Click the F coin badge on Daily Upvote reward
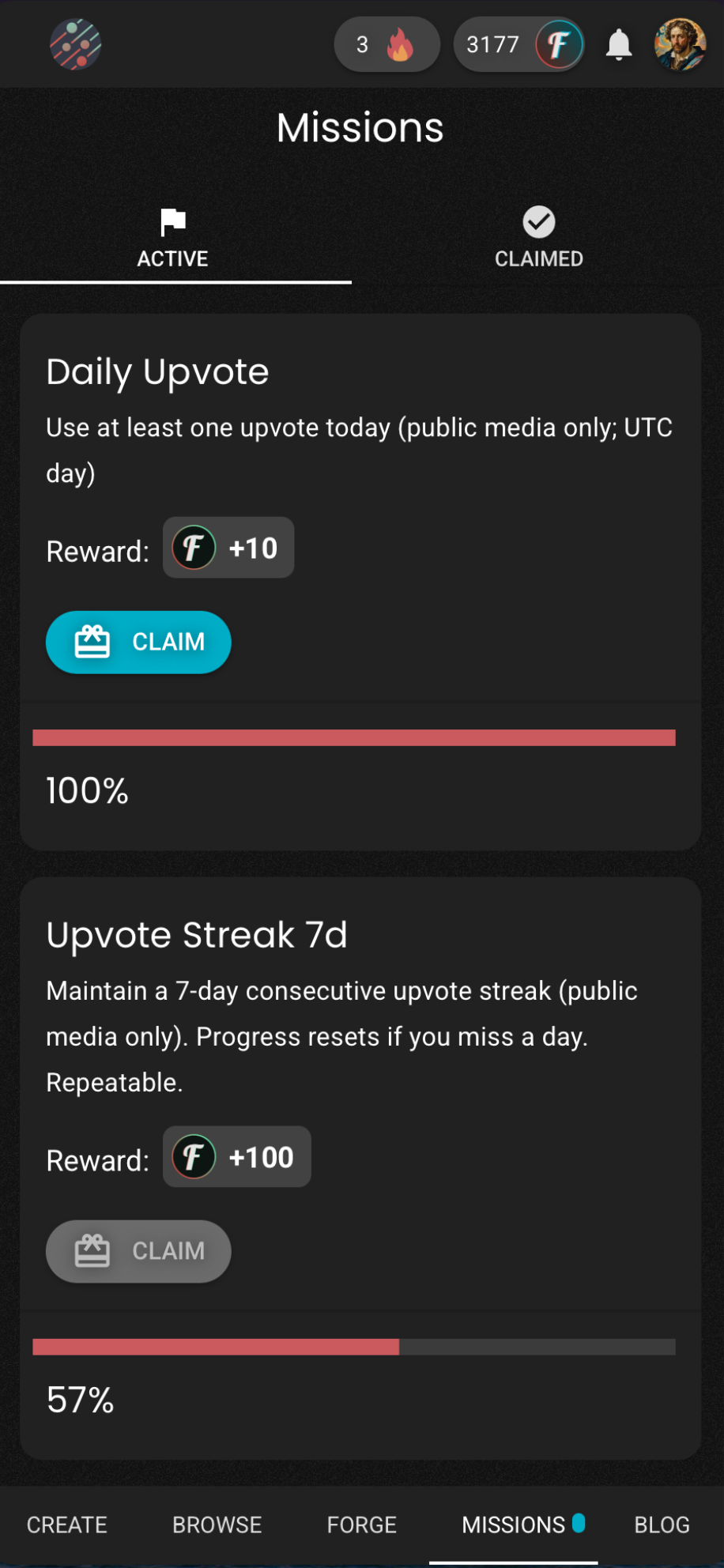This screenshot has width=724, height=1568. pyautogui.click(x=194, y=547)
